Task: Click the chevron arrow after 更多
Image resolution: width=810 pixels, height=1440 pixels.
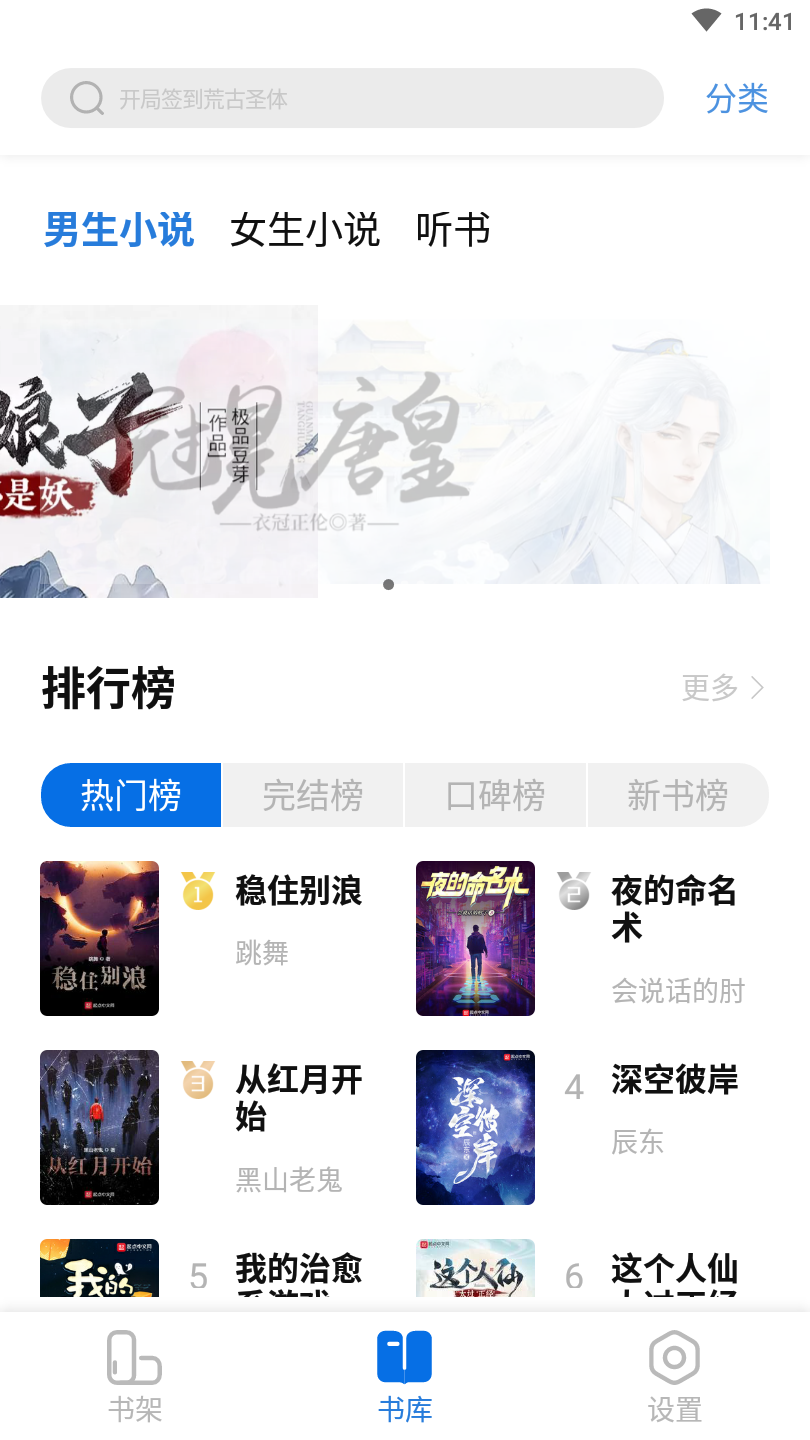Action: [x=757, y=688]
